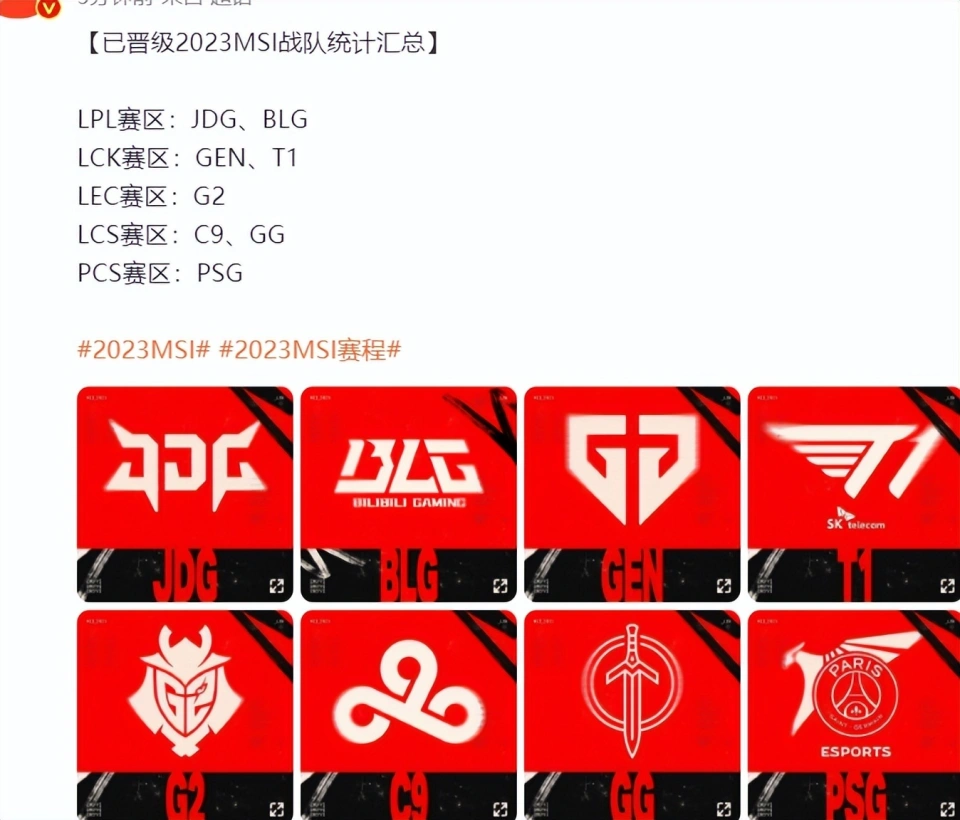
Task: Enlarge the GG sword logo image
Action: [632, 714]
